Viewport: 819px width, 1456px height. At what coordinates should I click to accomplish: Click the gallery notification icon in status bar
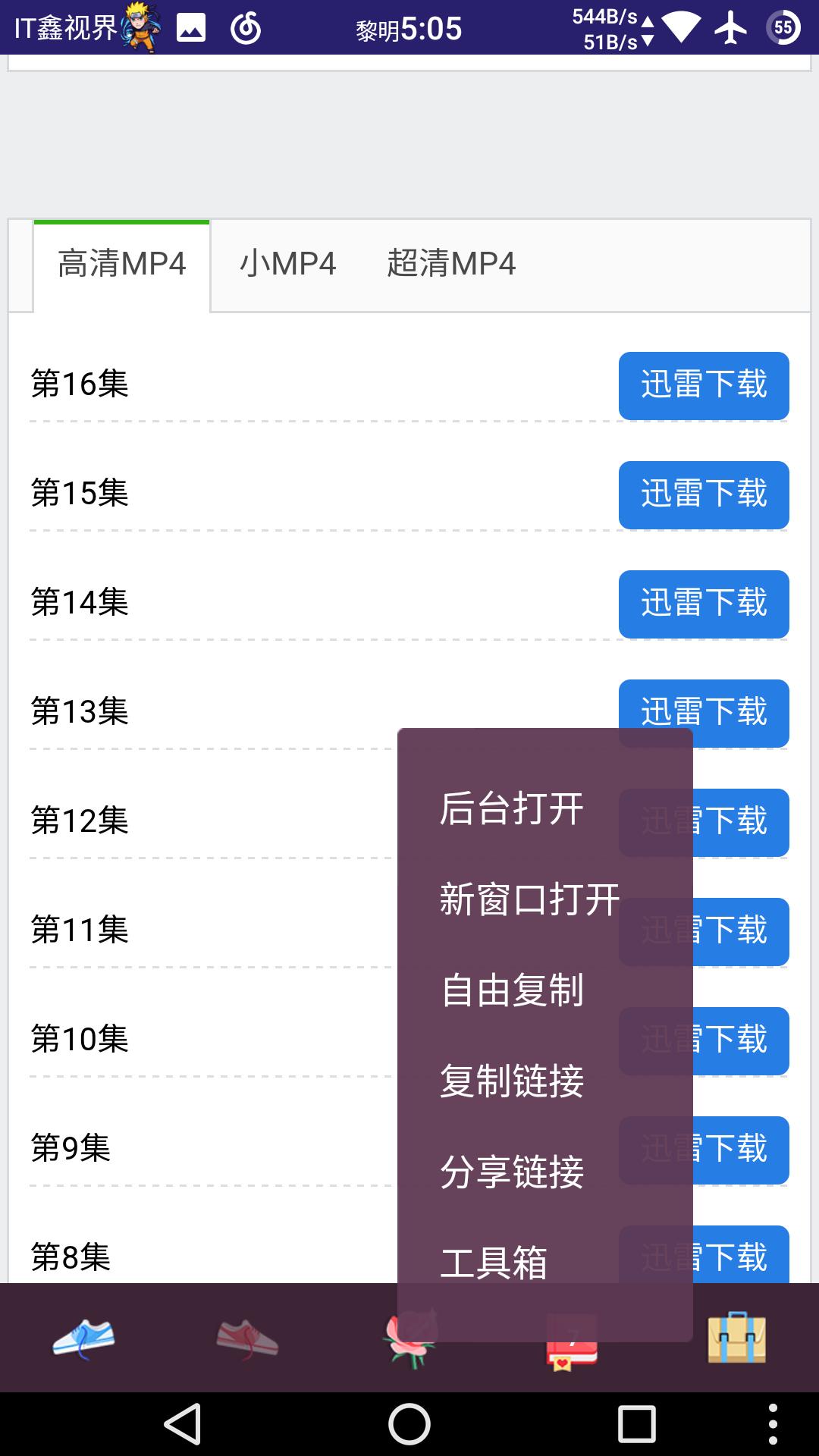[x=191, y=27]
